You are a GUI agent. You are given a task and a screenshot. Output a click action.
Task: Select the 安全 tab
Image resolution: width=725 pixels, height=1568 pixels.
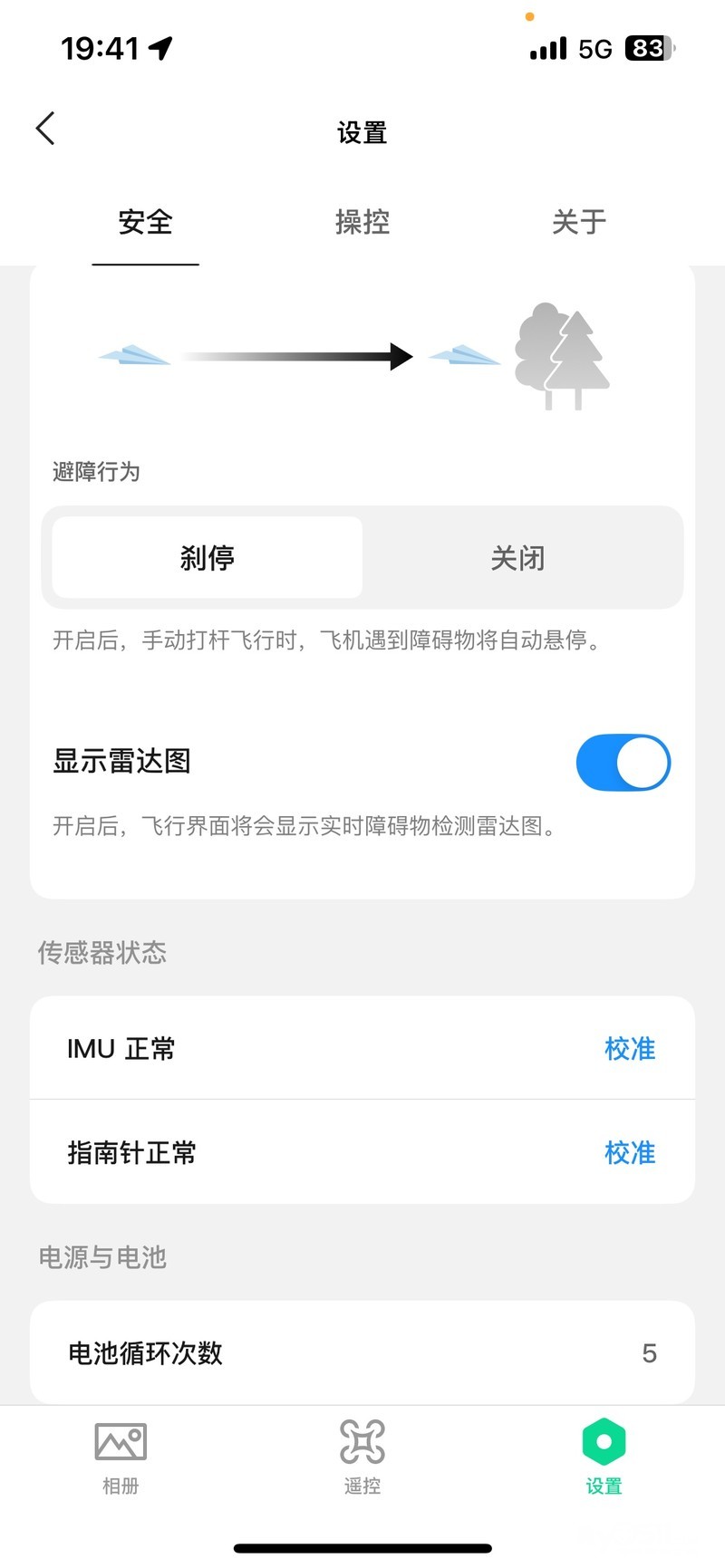(145, 222)
